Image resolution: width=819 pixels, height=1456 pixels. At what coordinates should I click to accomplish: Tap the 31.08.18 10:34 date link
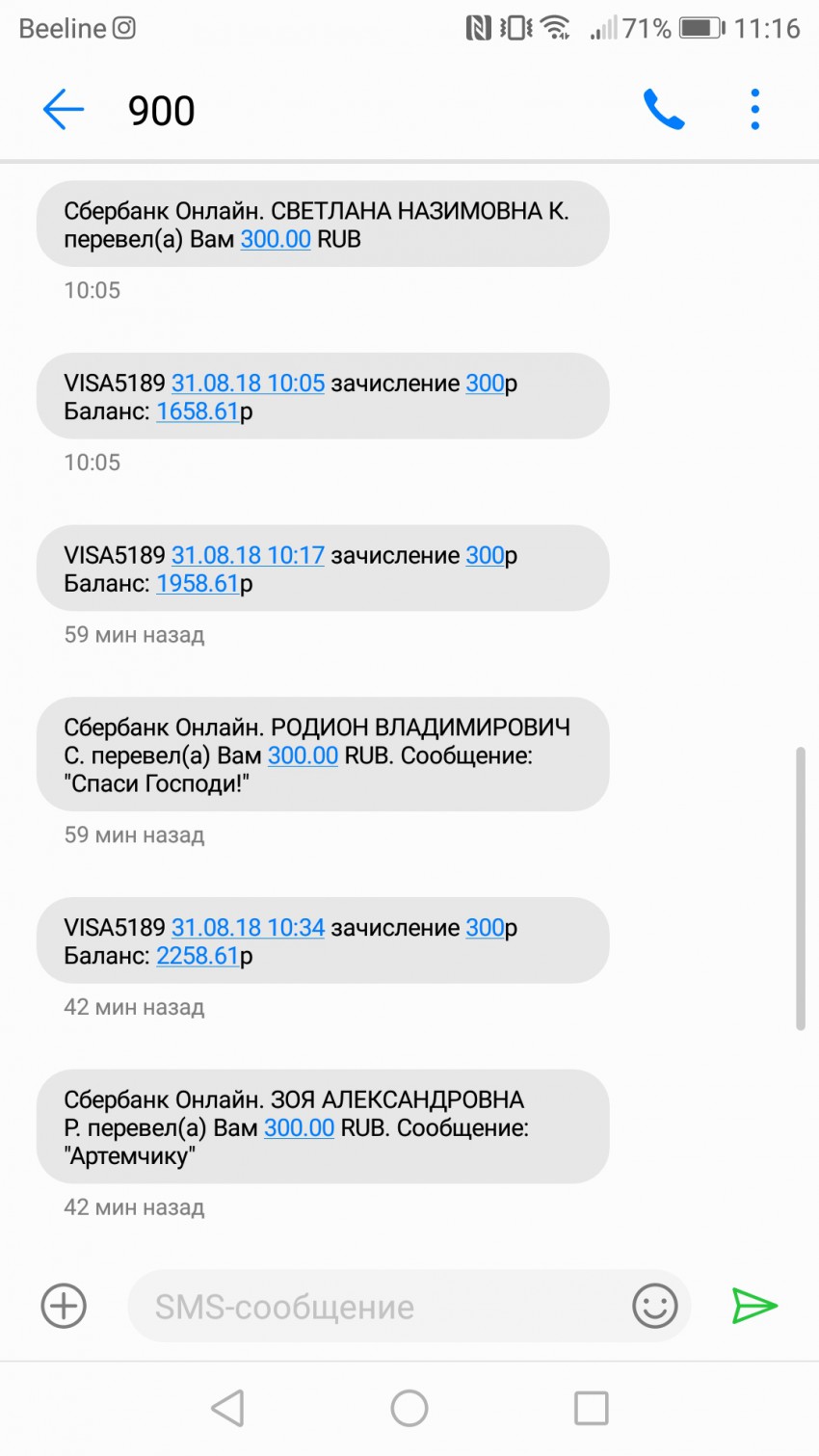coord(248,928)
